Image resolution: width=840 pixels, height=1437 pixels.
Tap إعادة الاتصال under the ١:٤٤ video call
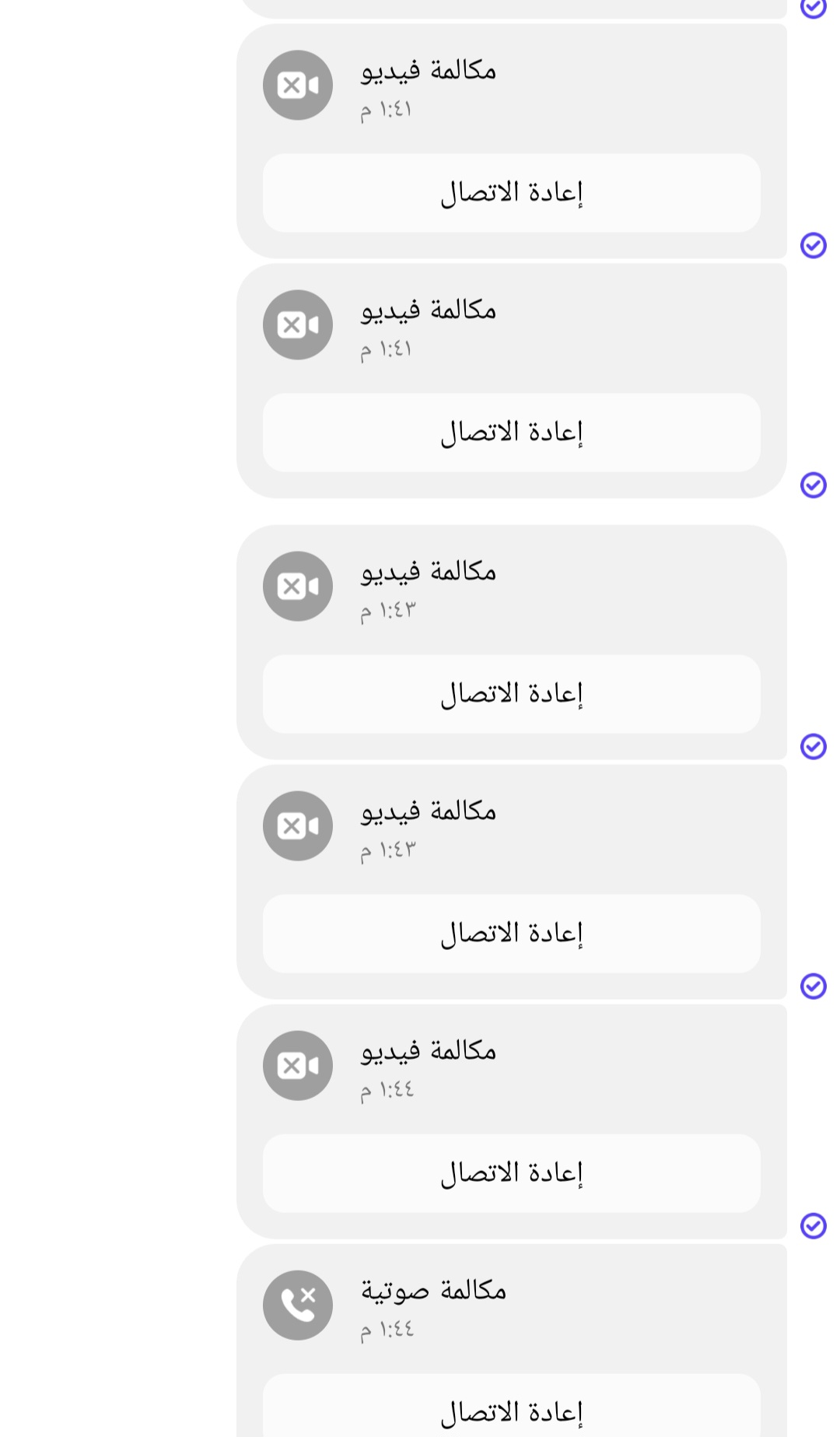pos(512,1172)
